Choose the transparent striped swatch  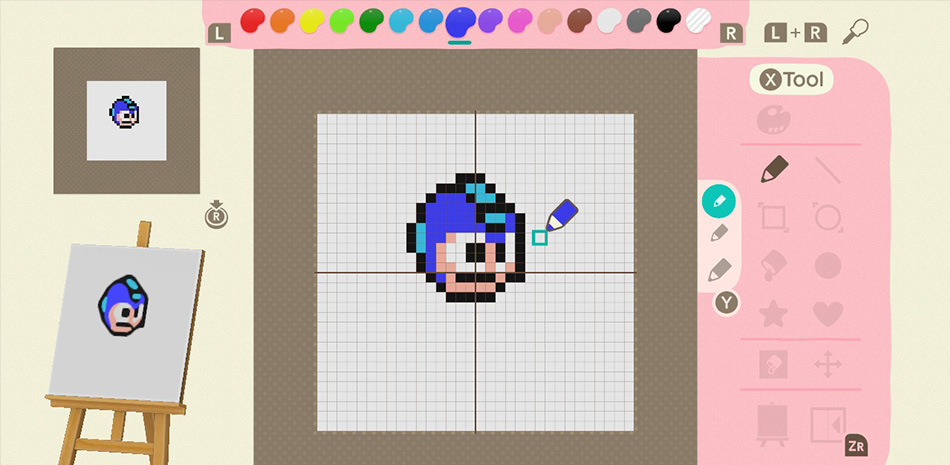coord(698,20)
